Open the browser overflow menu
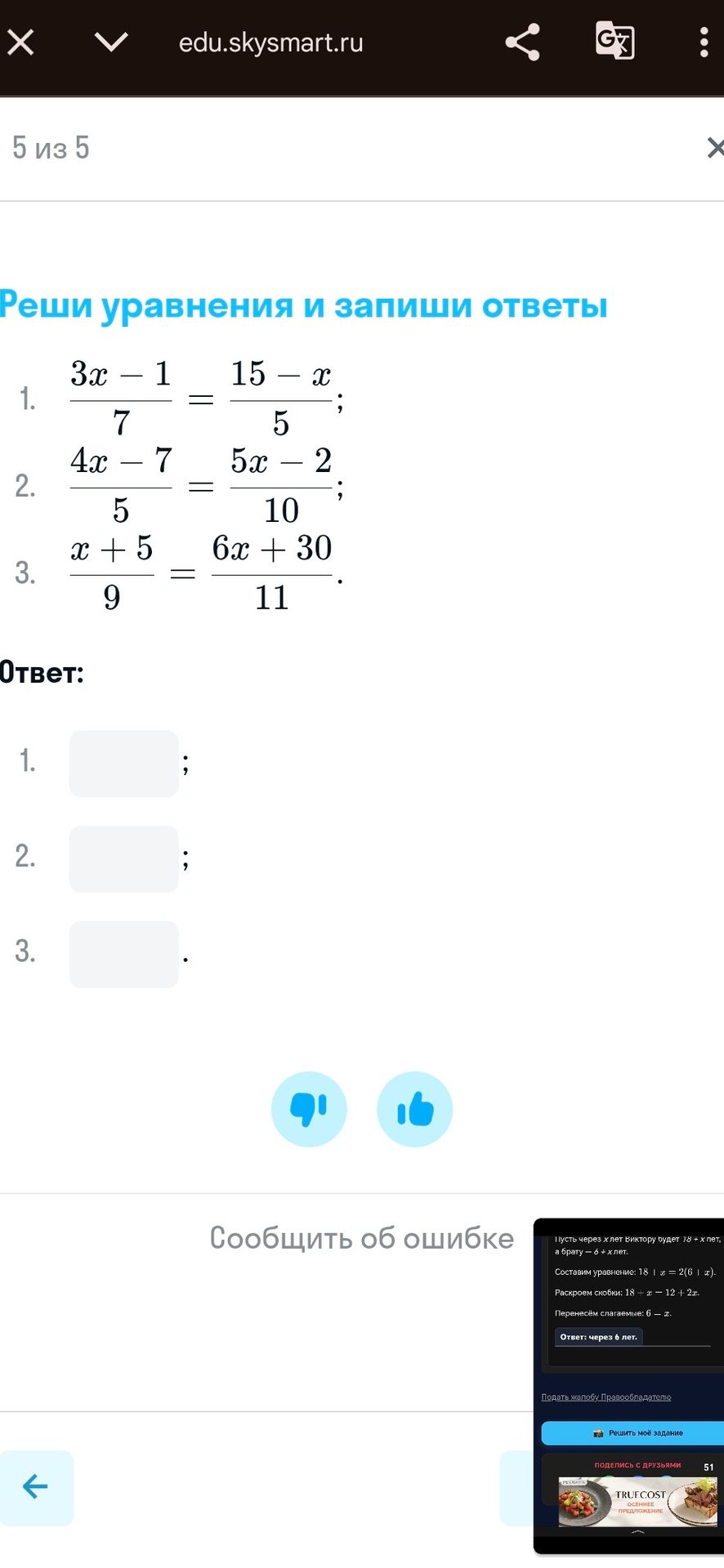The width and height of the screenshot is (724, 1568). (704, 42)
